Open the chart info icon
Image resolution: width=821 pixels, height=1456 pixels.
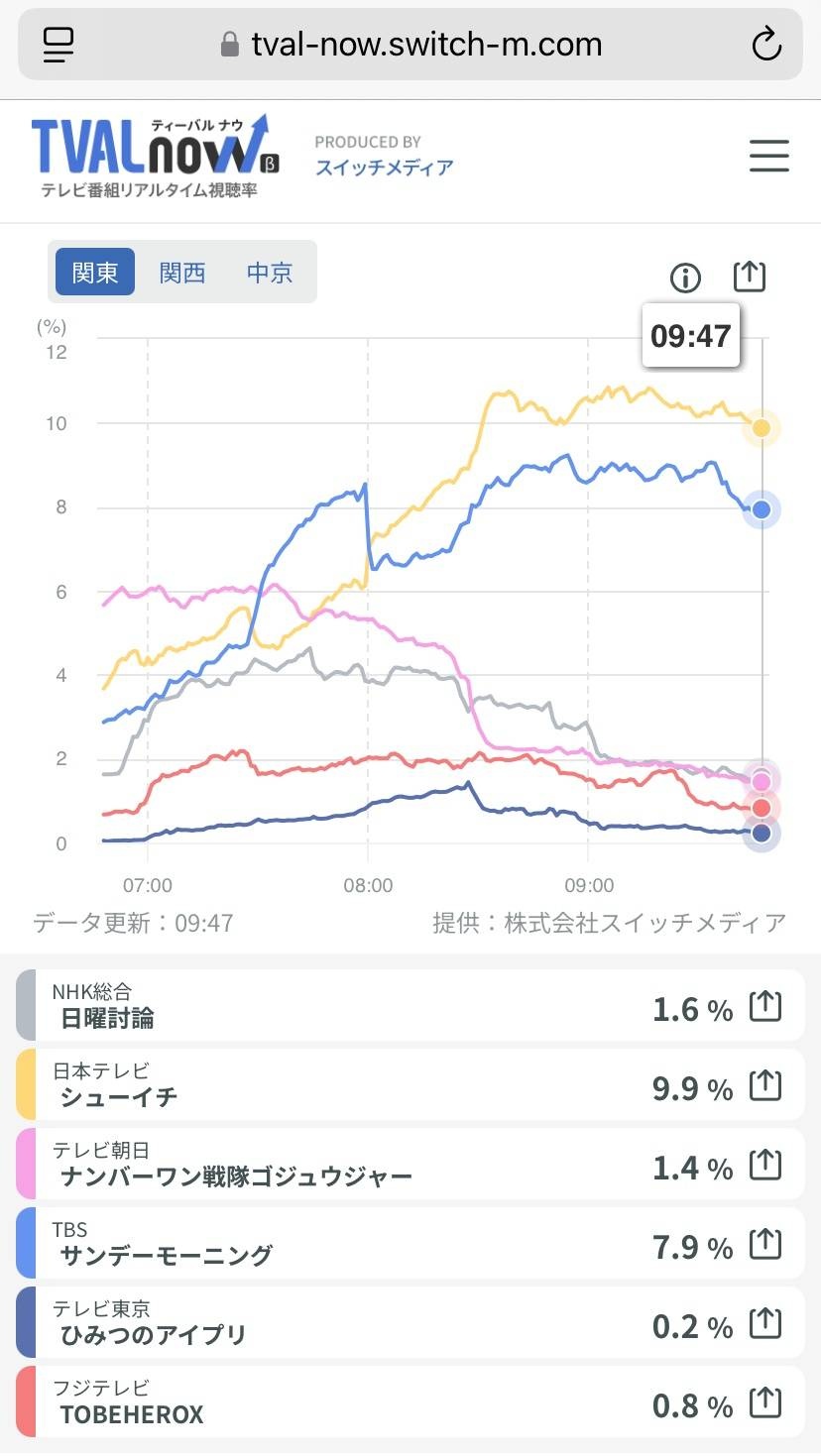[685, 279]
